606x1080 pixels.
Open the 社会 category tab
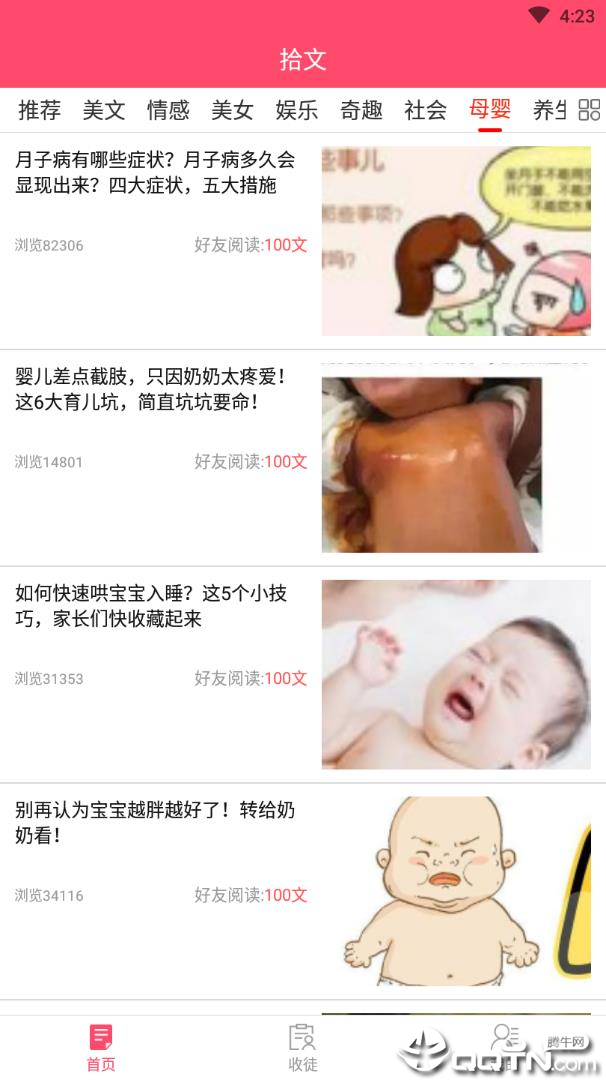[x=425, y=110]
